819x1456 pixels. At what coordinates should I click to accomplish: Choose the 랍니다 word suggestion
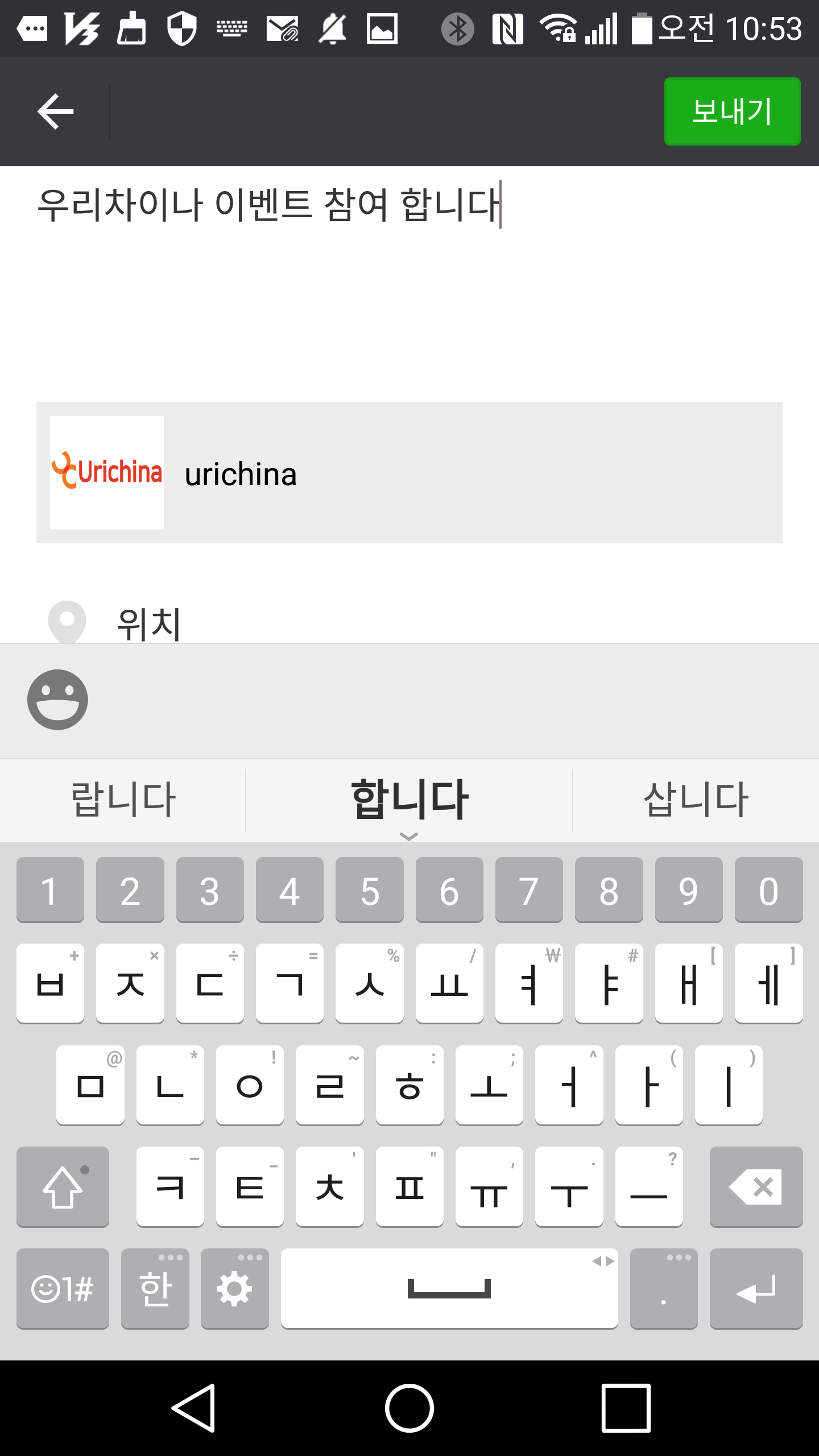[123, 800]
